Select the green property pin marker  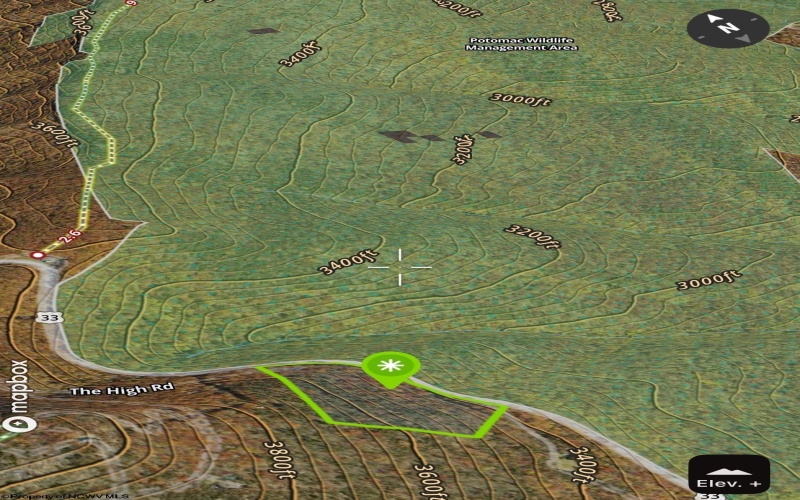coord(388,368)
